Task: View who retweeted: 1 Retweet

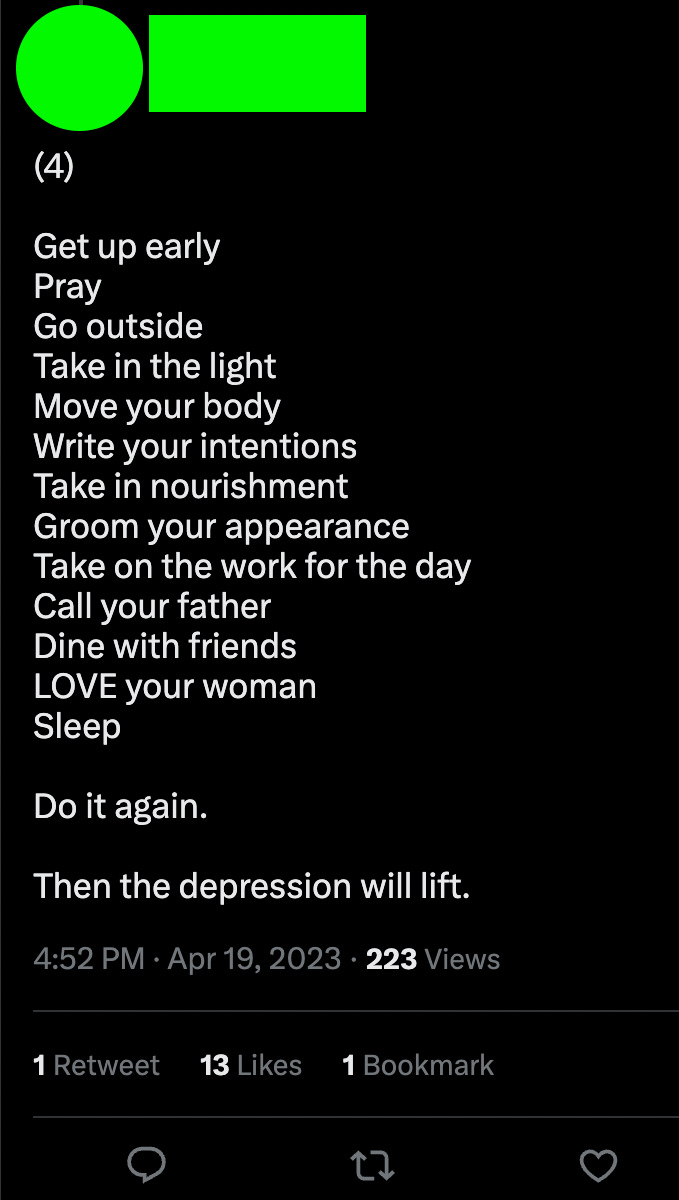Action: pyautogui.click(x=96, y=1065)
